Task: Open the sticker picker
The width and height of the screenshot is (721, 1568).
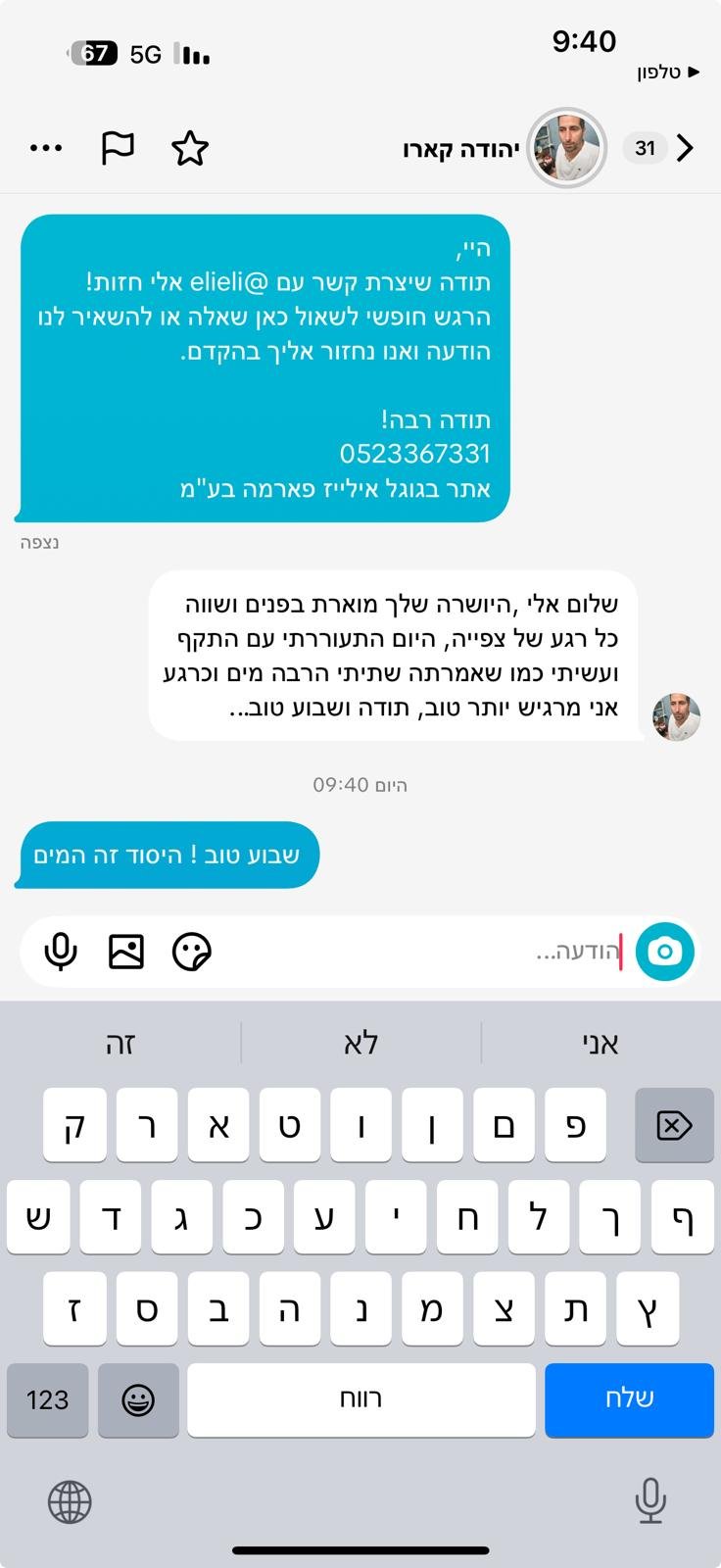Action: click(x=192, y=952)
